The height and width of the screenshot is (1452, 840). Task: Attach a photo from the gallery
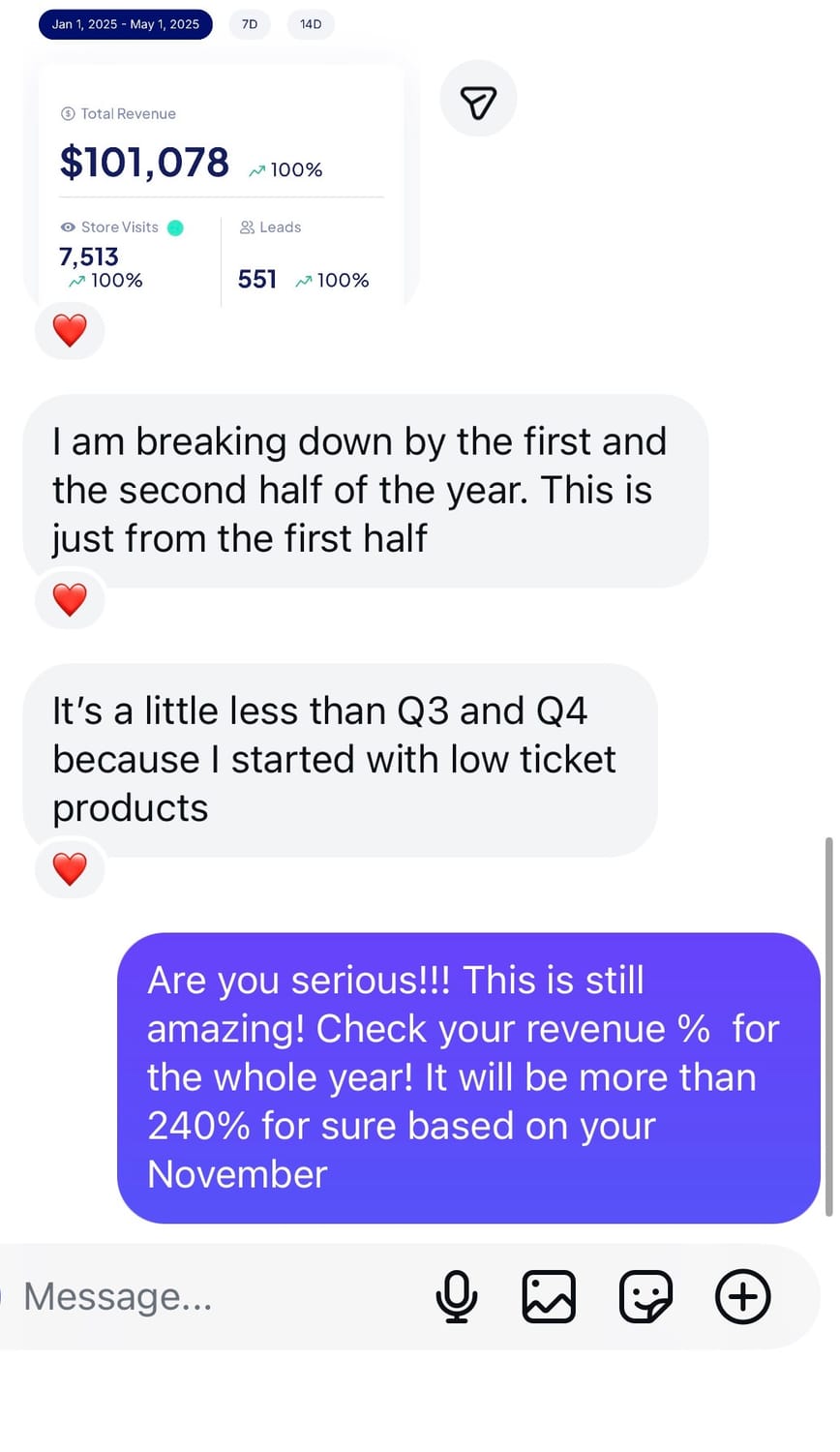point(549,1297)
